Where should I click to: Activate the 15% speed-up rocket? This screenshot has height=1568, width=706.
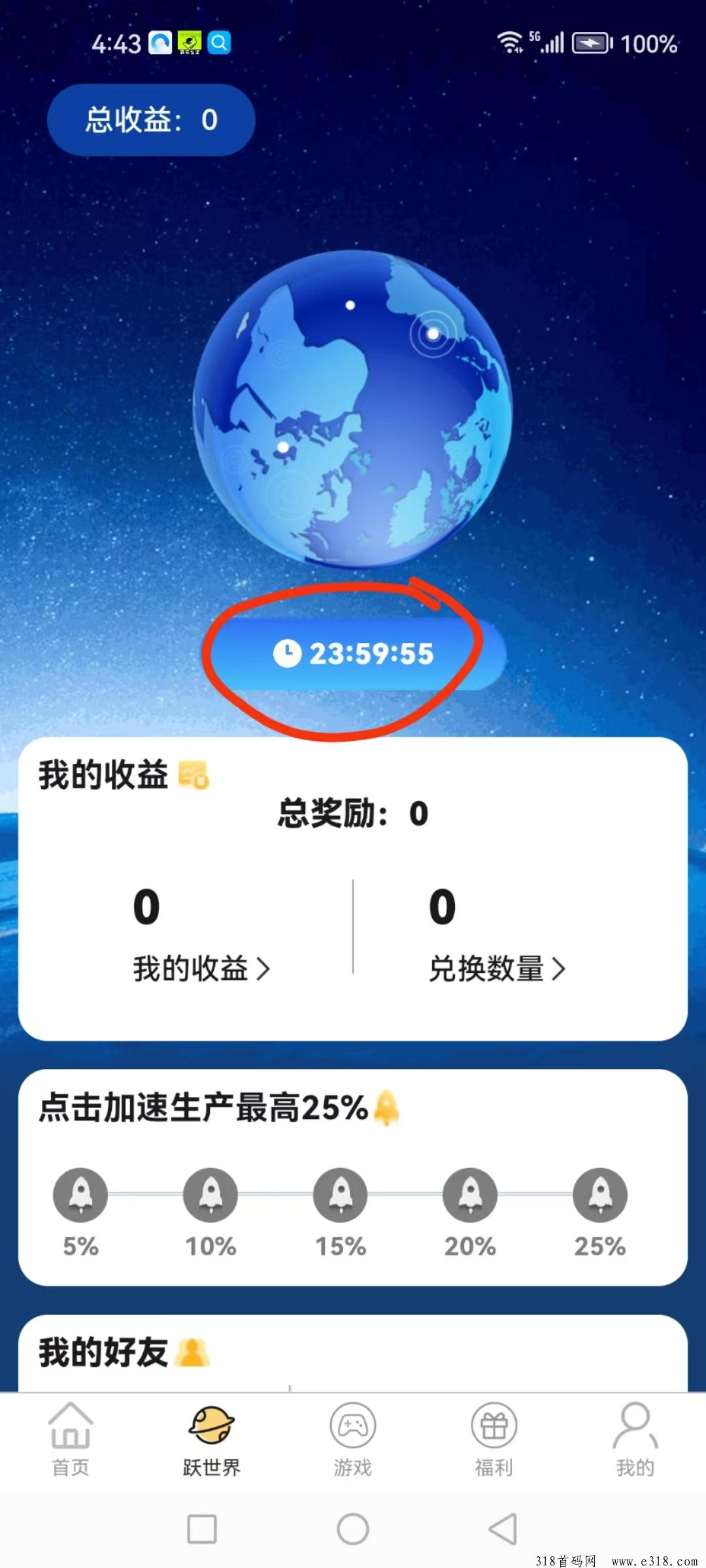pyautogui.click(x=341, y=1195)
